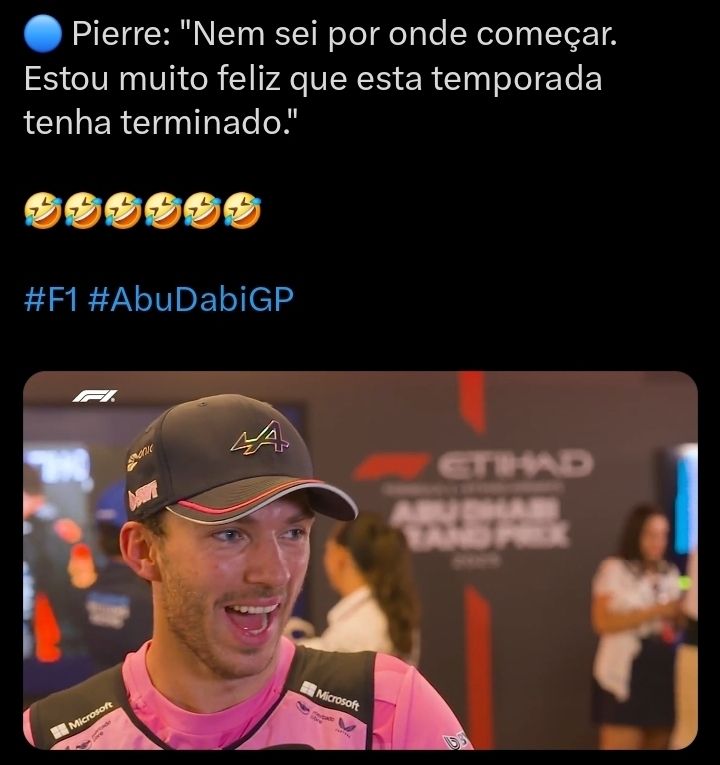View the attached photo in the post
The width and height of the screenshot is (720, 765).
point(360,560)
